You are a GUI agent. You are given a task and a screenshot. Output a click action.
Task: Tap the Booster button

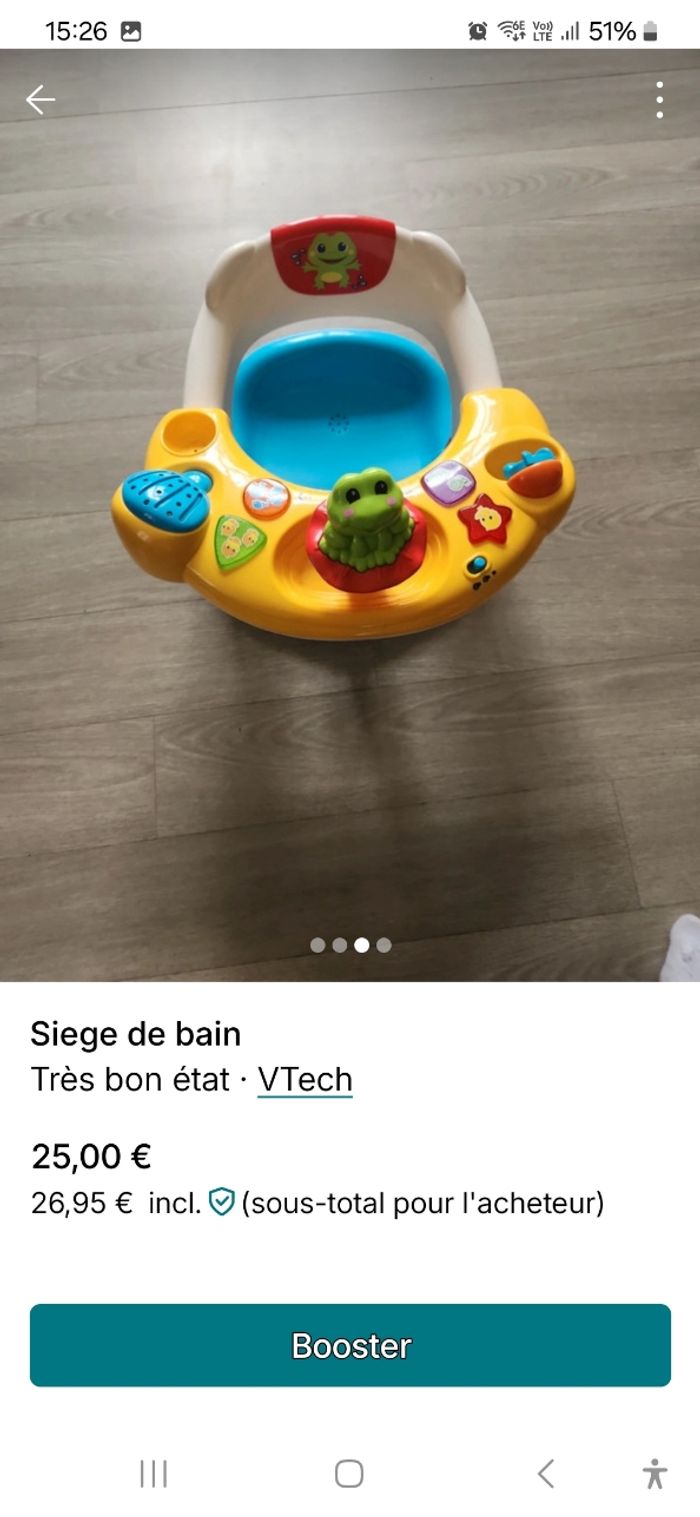click(350, 1345)
